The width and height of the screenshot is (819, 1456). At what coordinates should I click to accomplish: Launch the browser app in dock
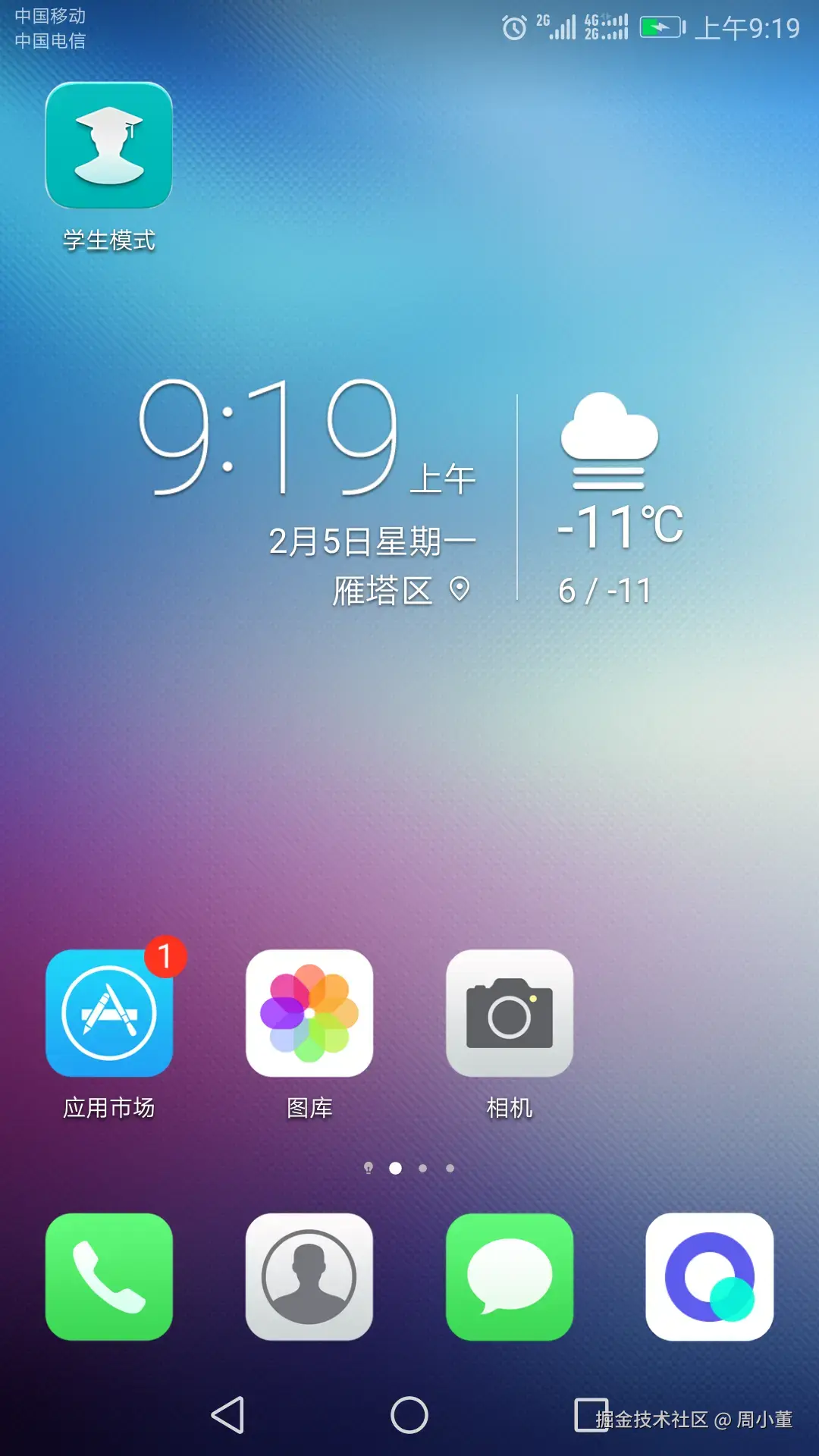(x=710, y=1277)
